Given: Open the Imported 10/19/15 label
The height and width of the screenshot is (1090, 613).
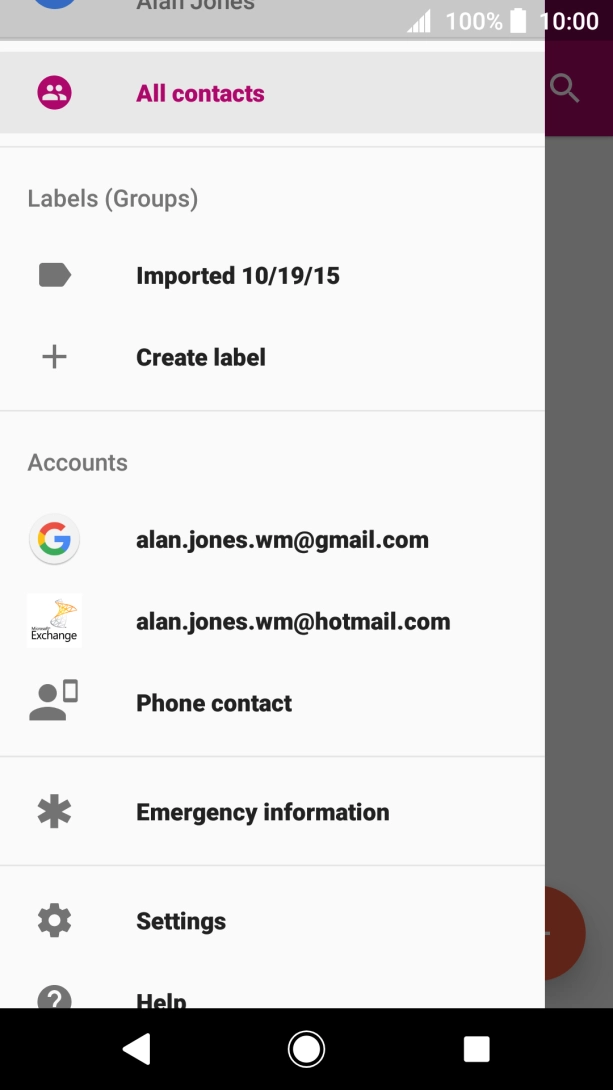Looking at the screenshot, I should tap(272, 275).
